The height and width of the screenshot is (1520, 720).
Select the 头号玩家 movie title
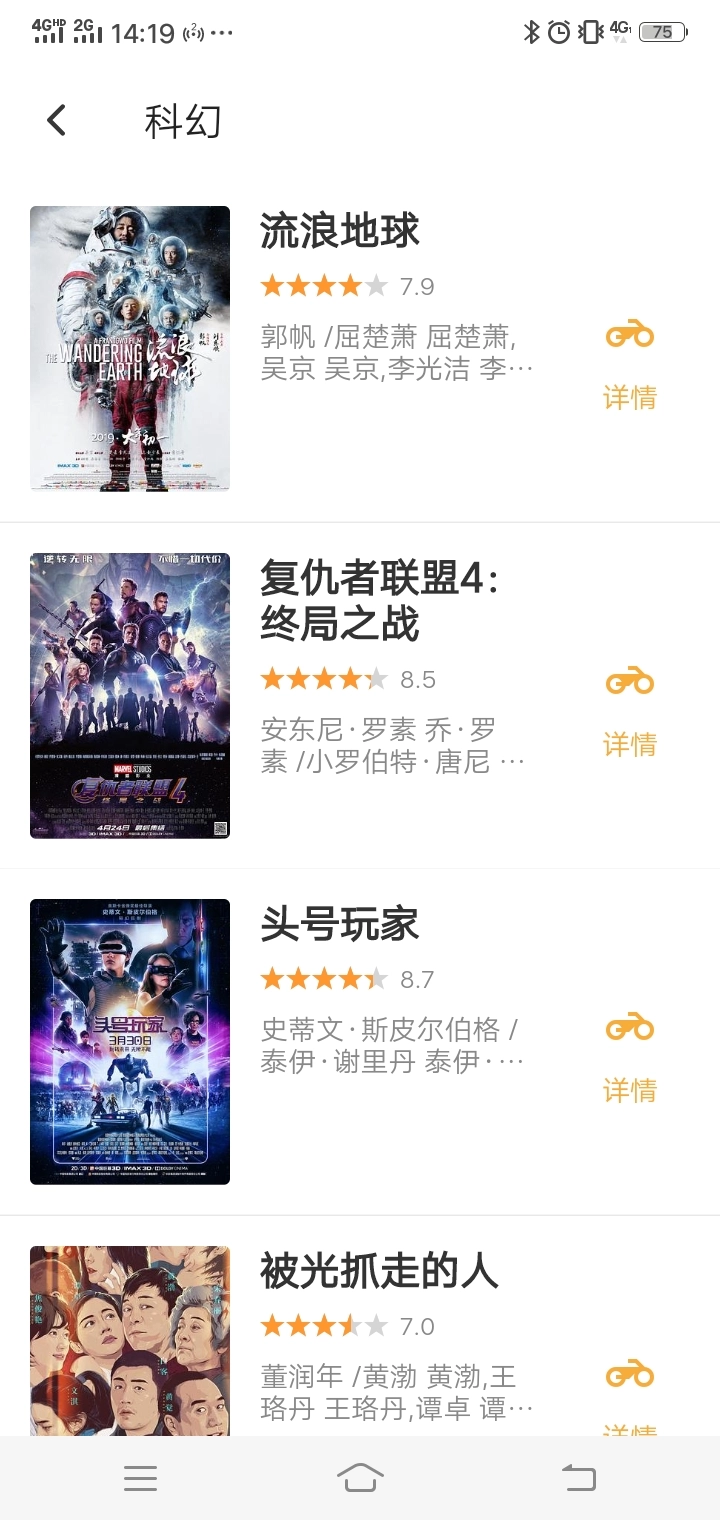(340, 925)
